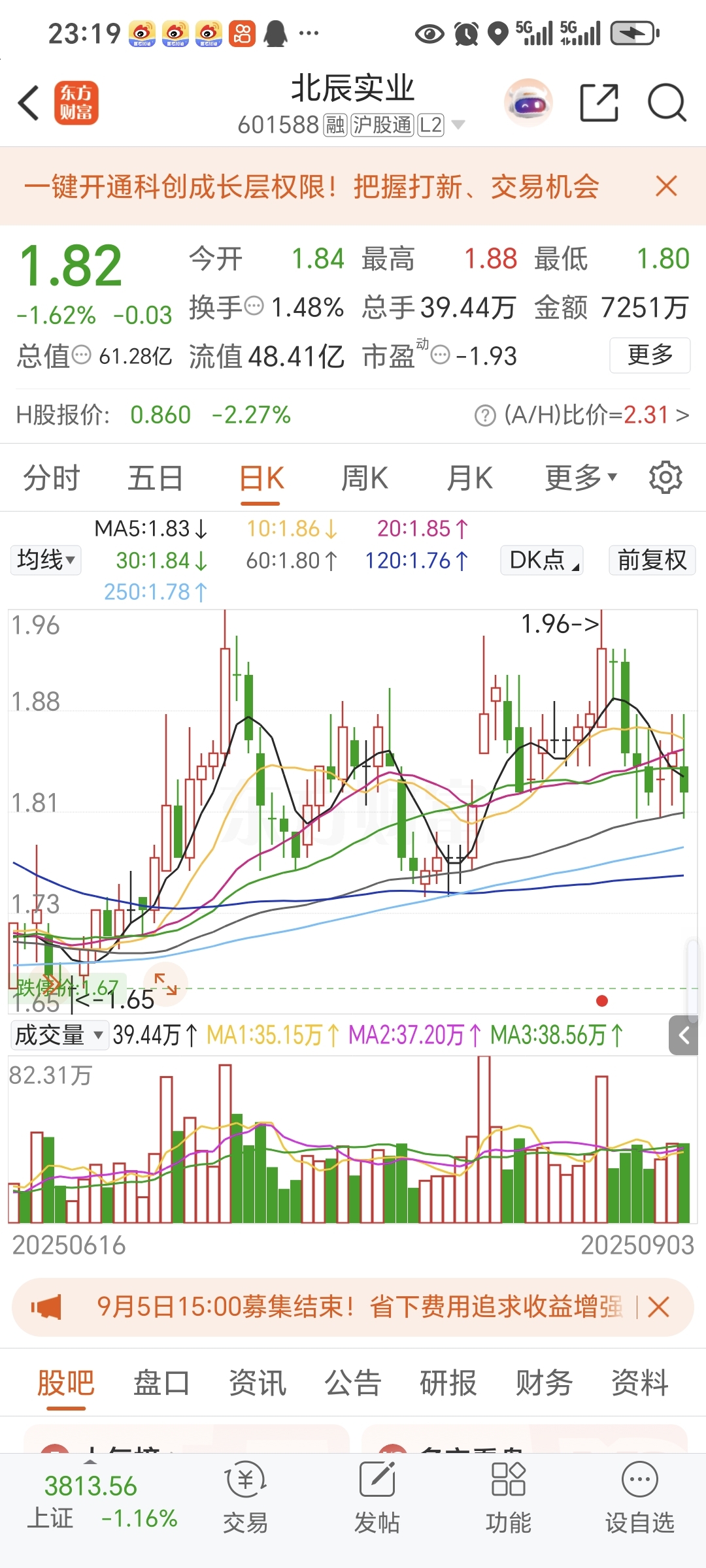
Task: Share this stock page
Action: 599,103
